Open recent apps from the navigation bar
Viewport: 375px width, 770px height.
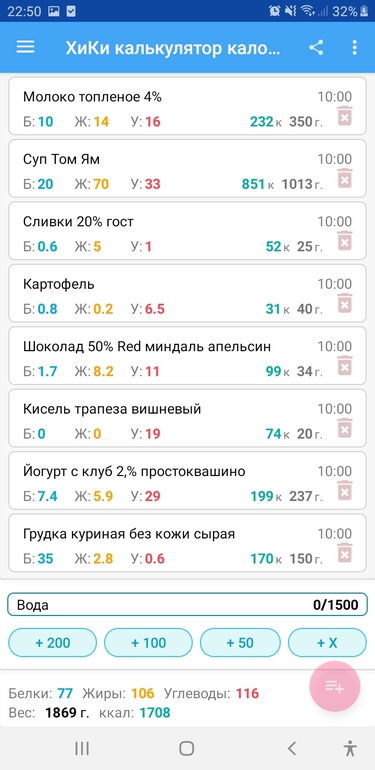point(82,748)
